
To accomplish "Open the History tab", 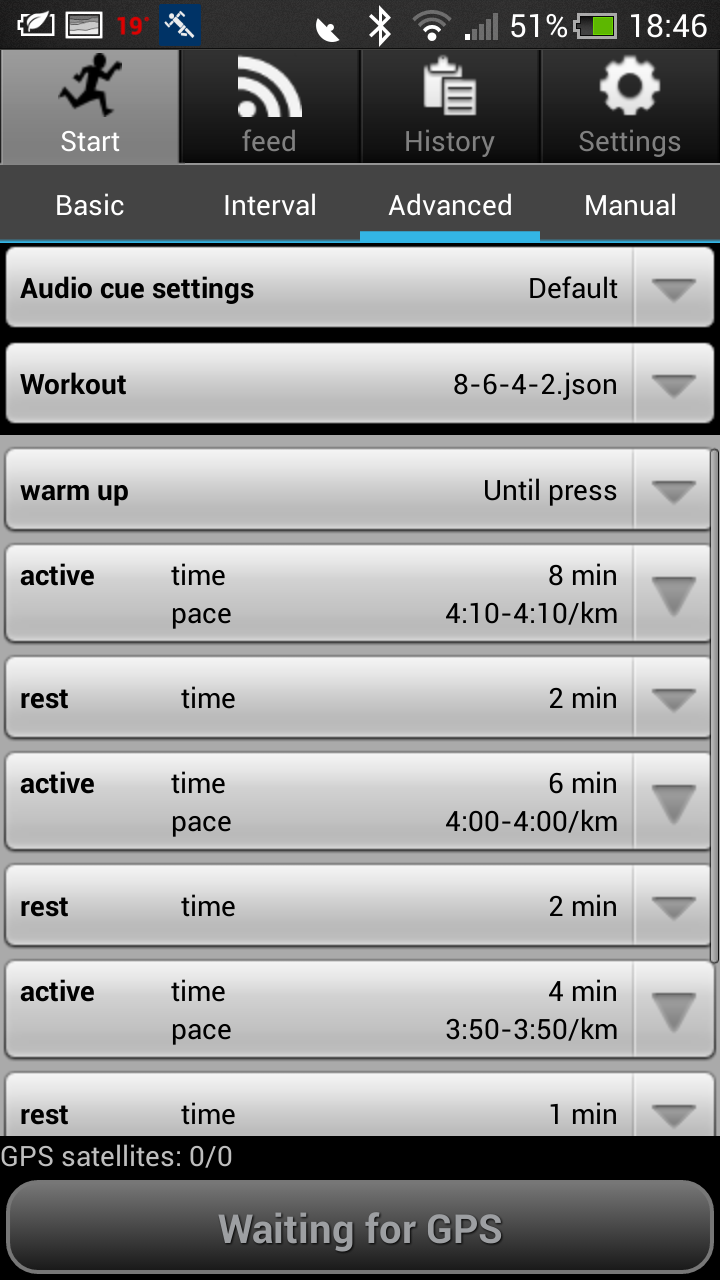I will tap(450, 106).
